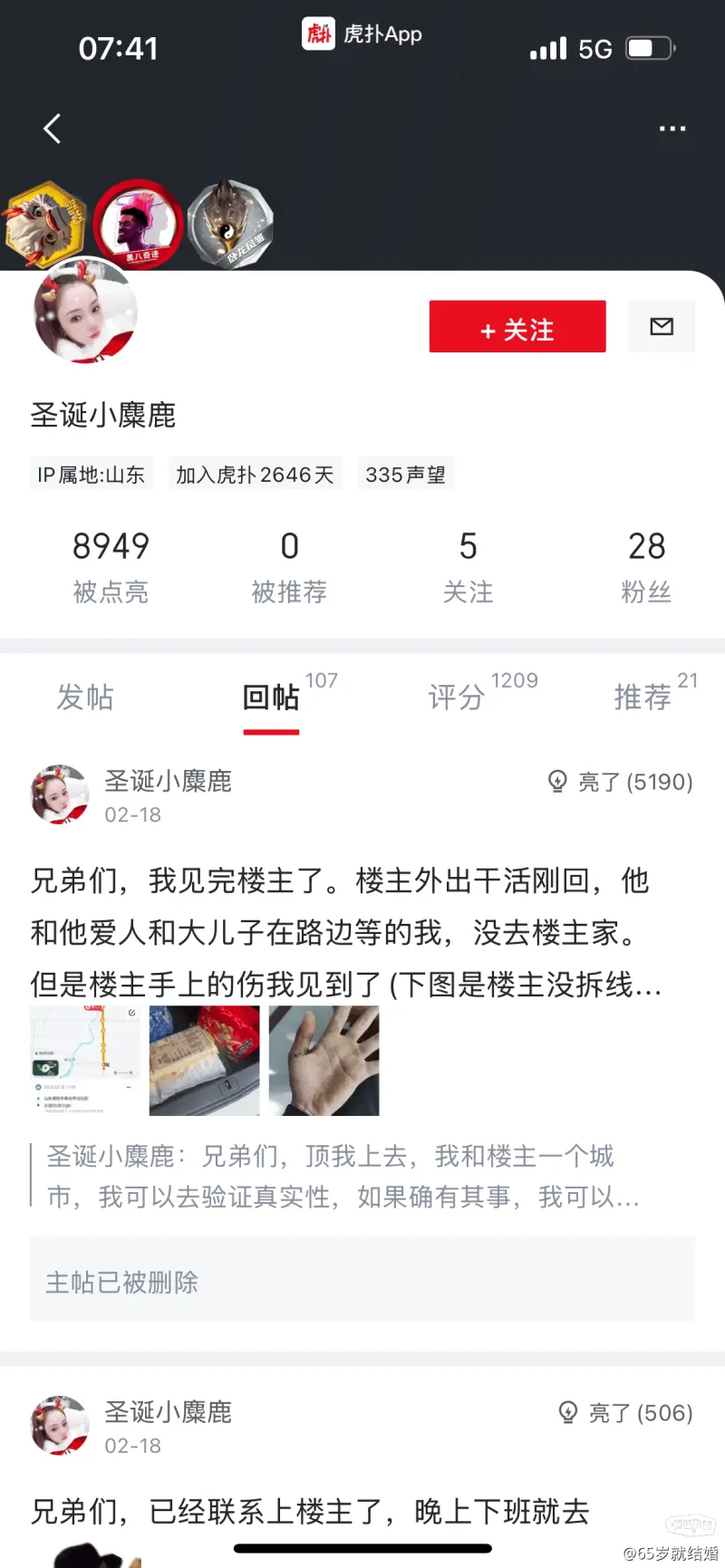View the hand injury photo
This screenshot has height=1568, width=725.
[324, 1060]
